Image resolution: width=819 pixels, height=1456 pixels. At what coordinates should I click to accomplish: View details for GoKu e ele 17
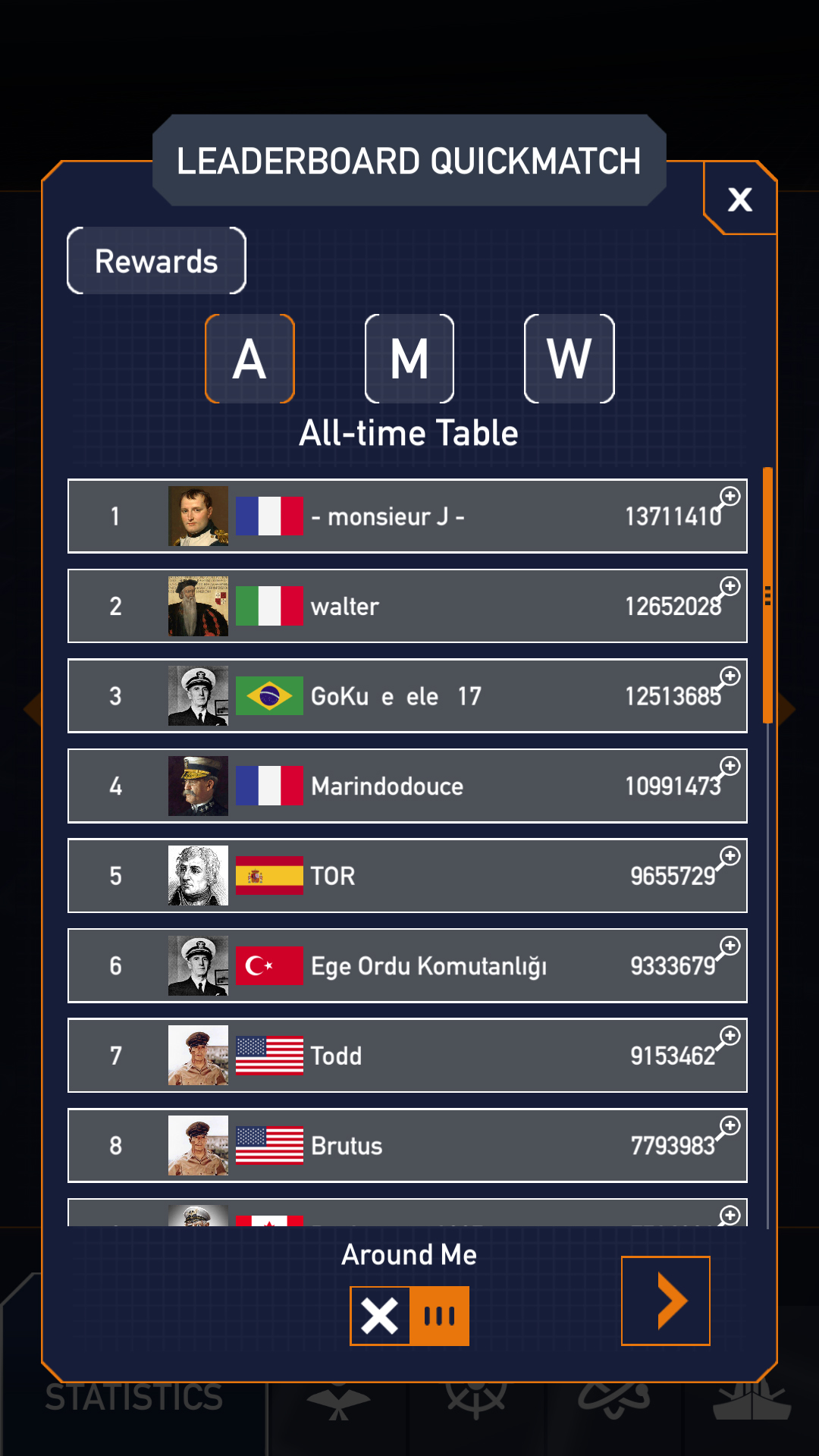(407, 696)
